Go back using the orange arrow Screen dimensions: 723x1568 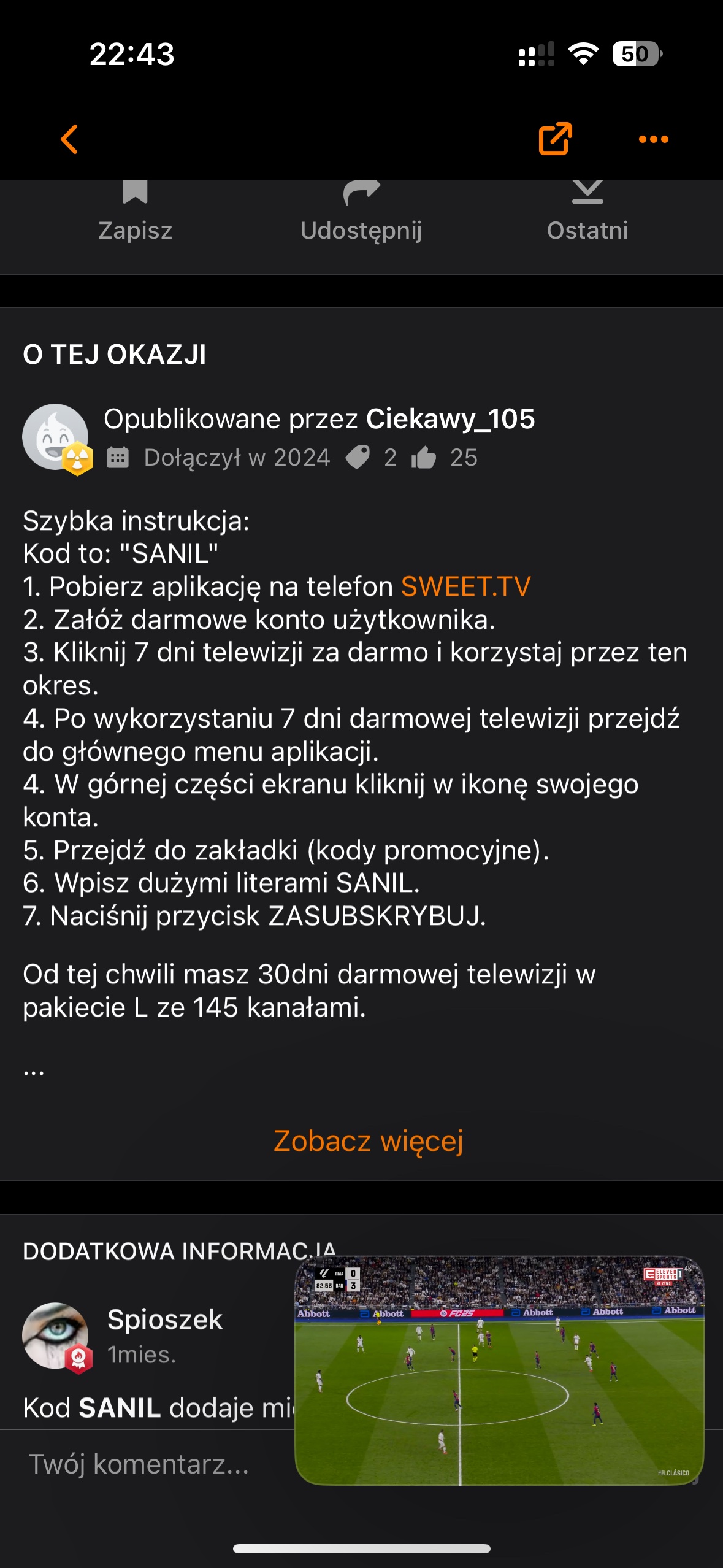(x=69, y=139)
